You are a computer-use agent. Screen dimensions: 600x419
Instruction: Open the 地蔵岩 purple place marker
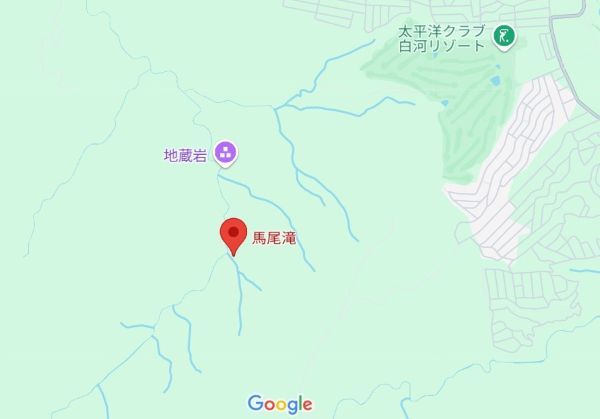tap(226, 154)
